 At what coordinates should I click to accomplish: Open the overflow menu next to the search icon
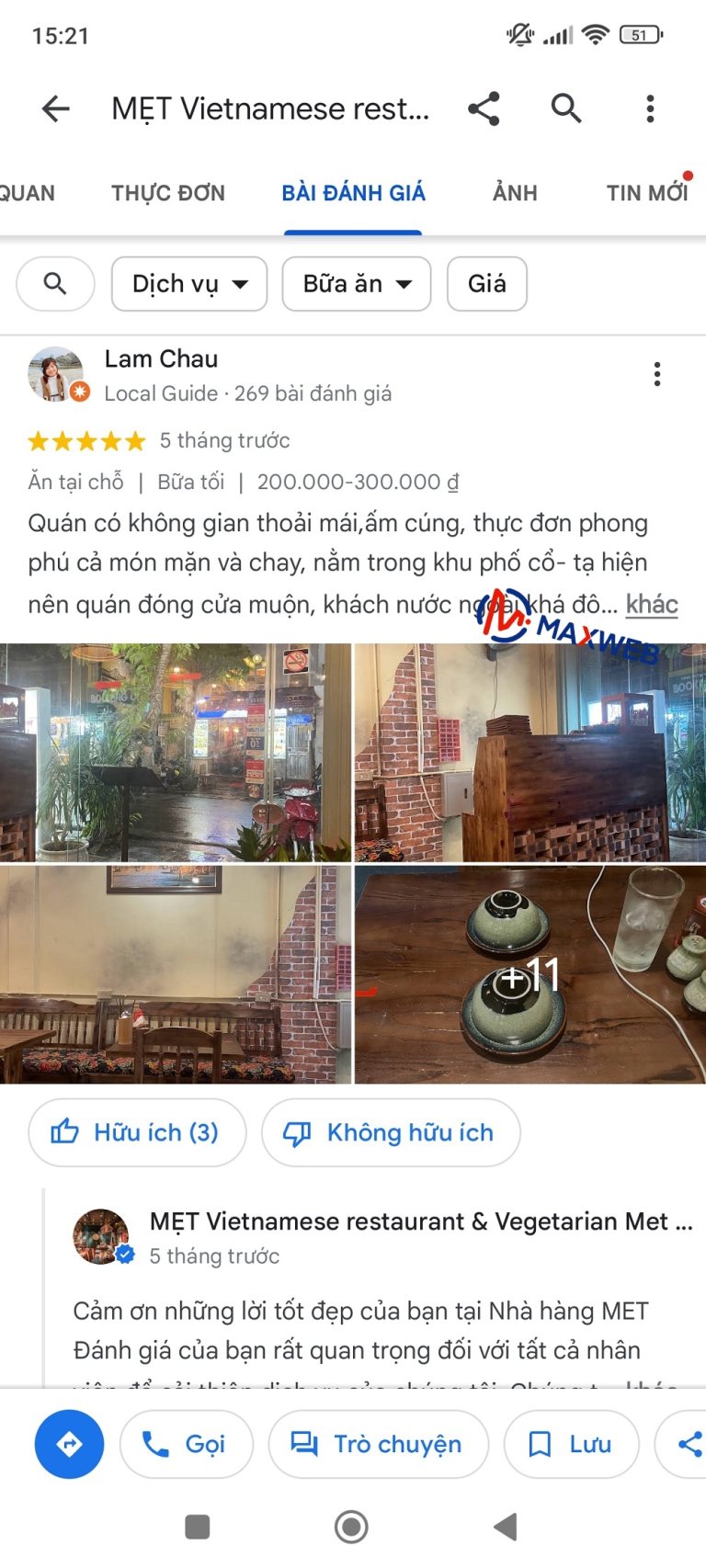tap(650, 108)
